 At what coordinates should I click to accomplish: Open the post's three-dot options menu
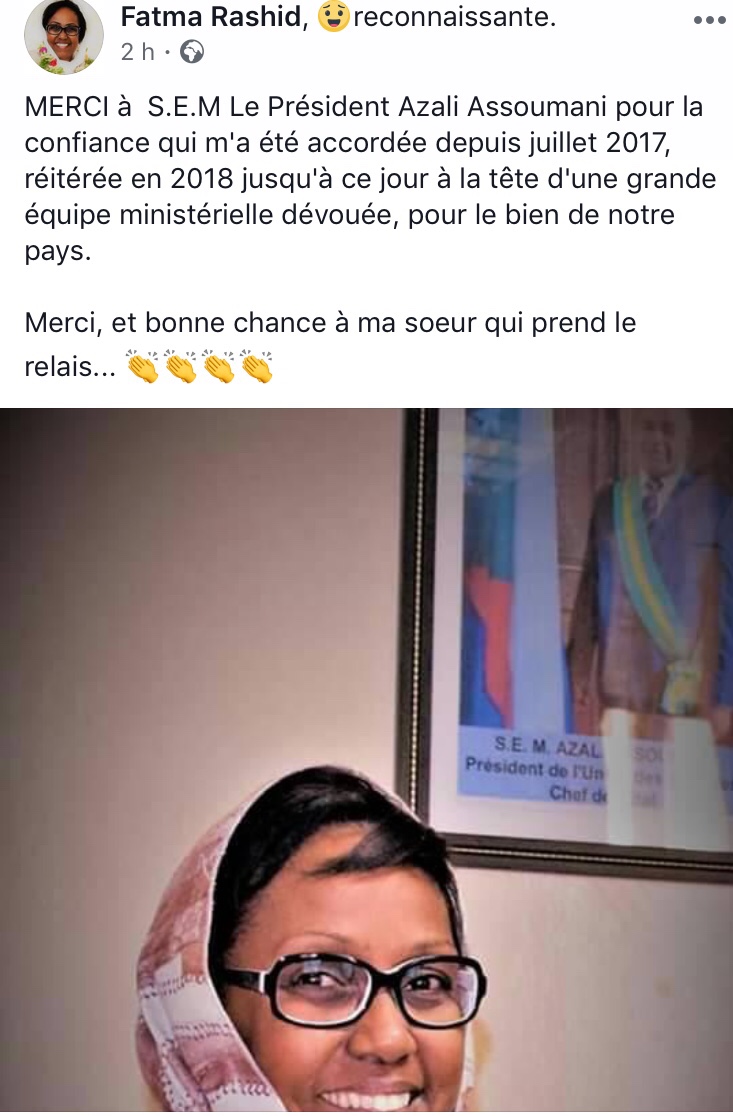(709, 20)
